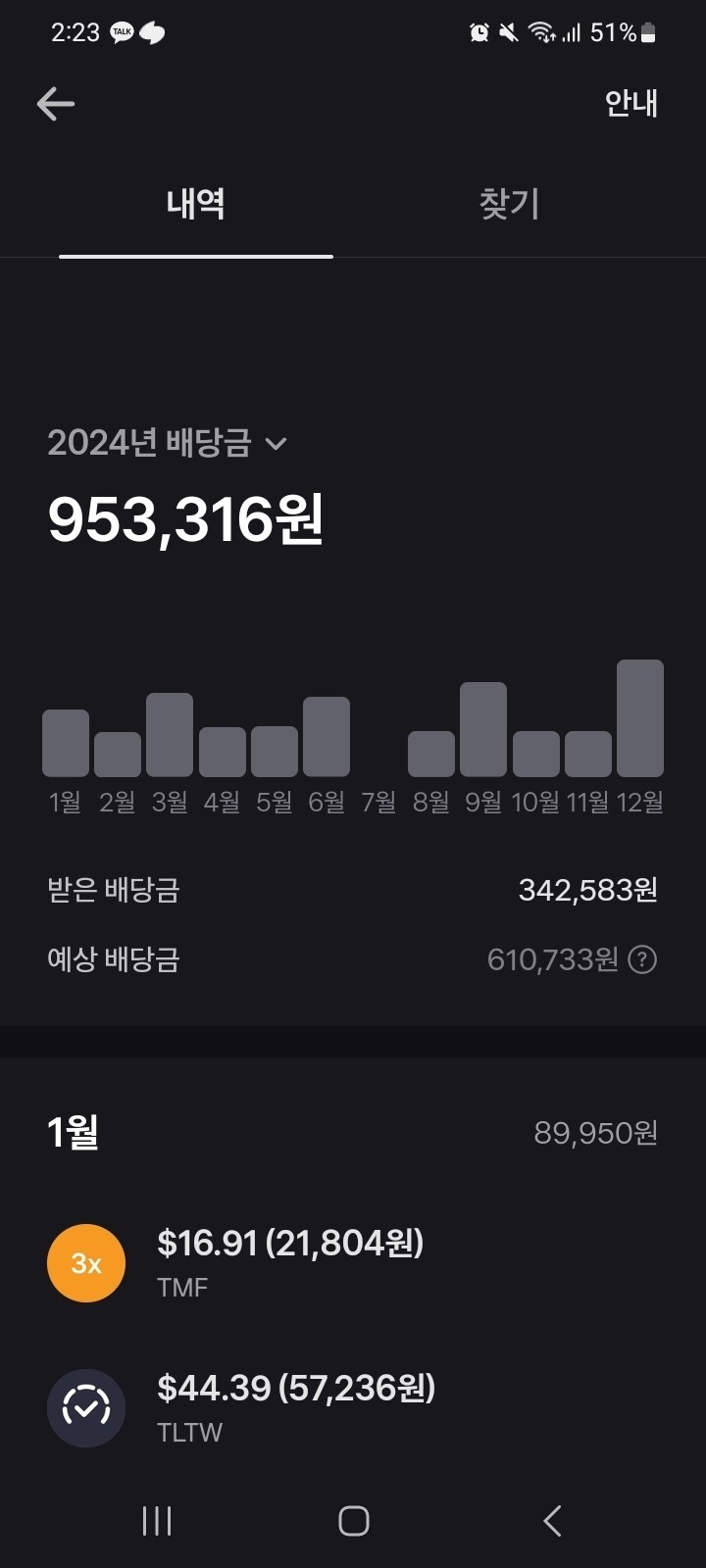Tap the back arrow at top left
Viewport: 706px width, 1568px height.
coord(56,103)
